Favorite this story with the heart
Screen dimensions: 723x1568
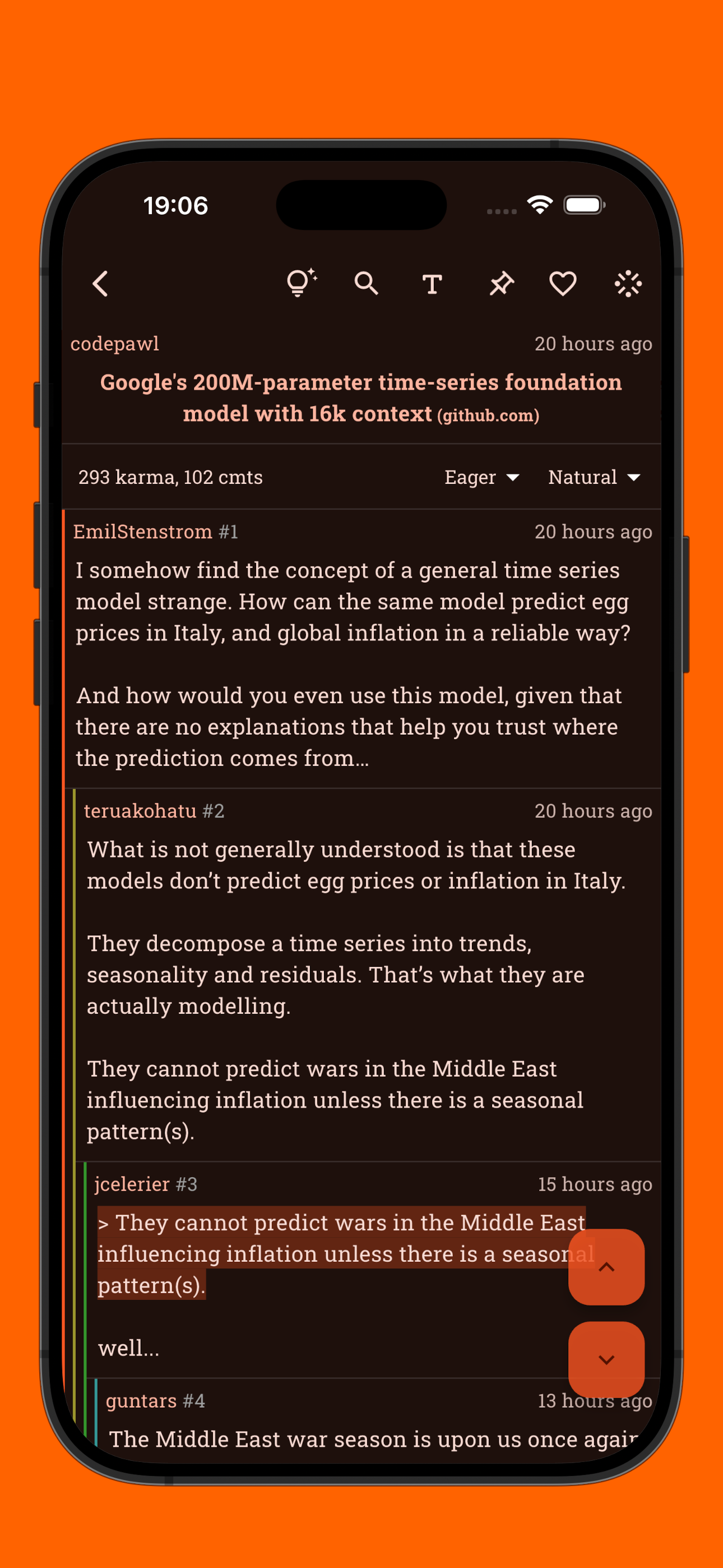(x=562, y=284)
